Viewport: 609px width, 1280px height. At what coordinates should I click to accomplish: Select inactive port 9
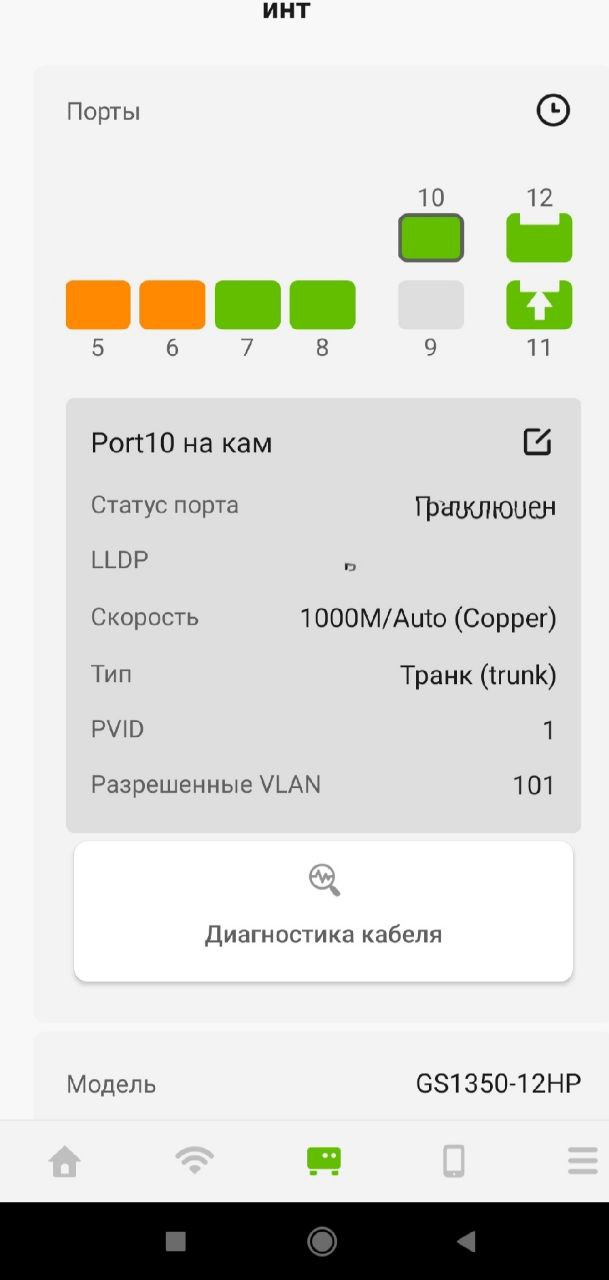click(x=431, y=305)
